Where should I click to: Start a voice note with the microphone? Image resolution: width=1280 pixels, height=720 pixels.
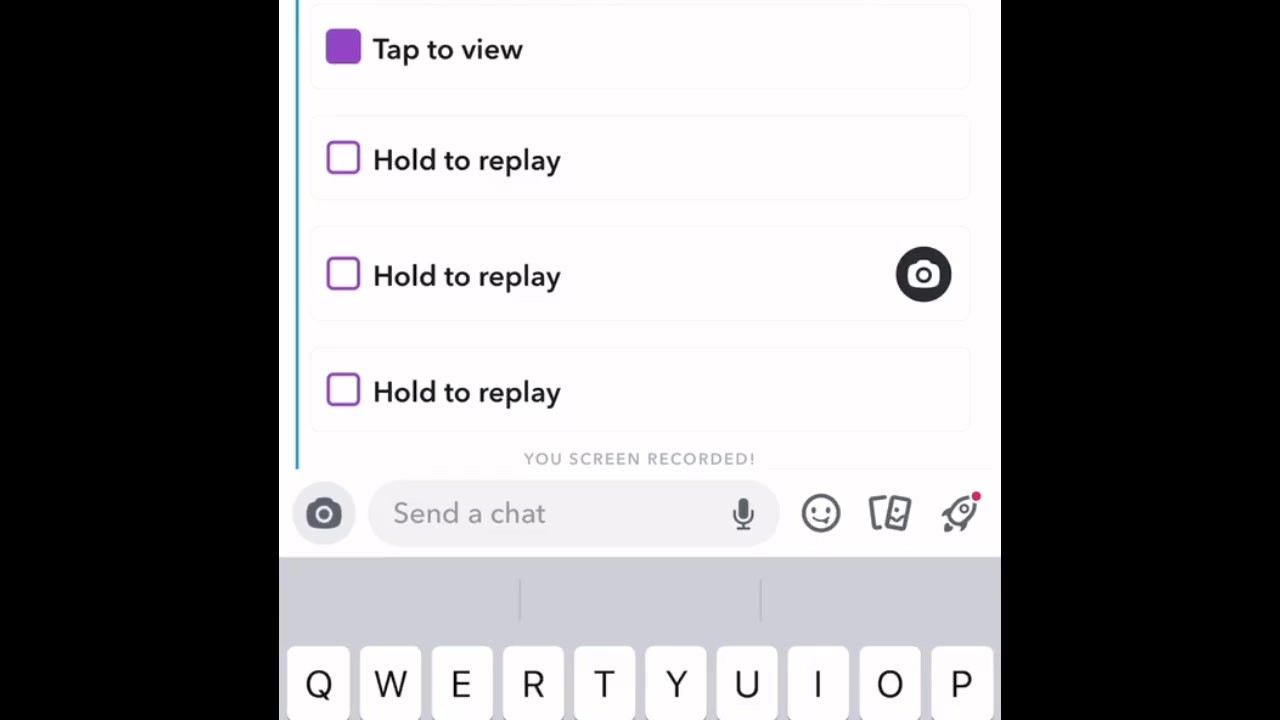(x=743, y=514)
